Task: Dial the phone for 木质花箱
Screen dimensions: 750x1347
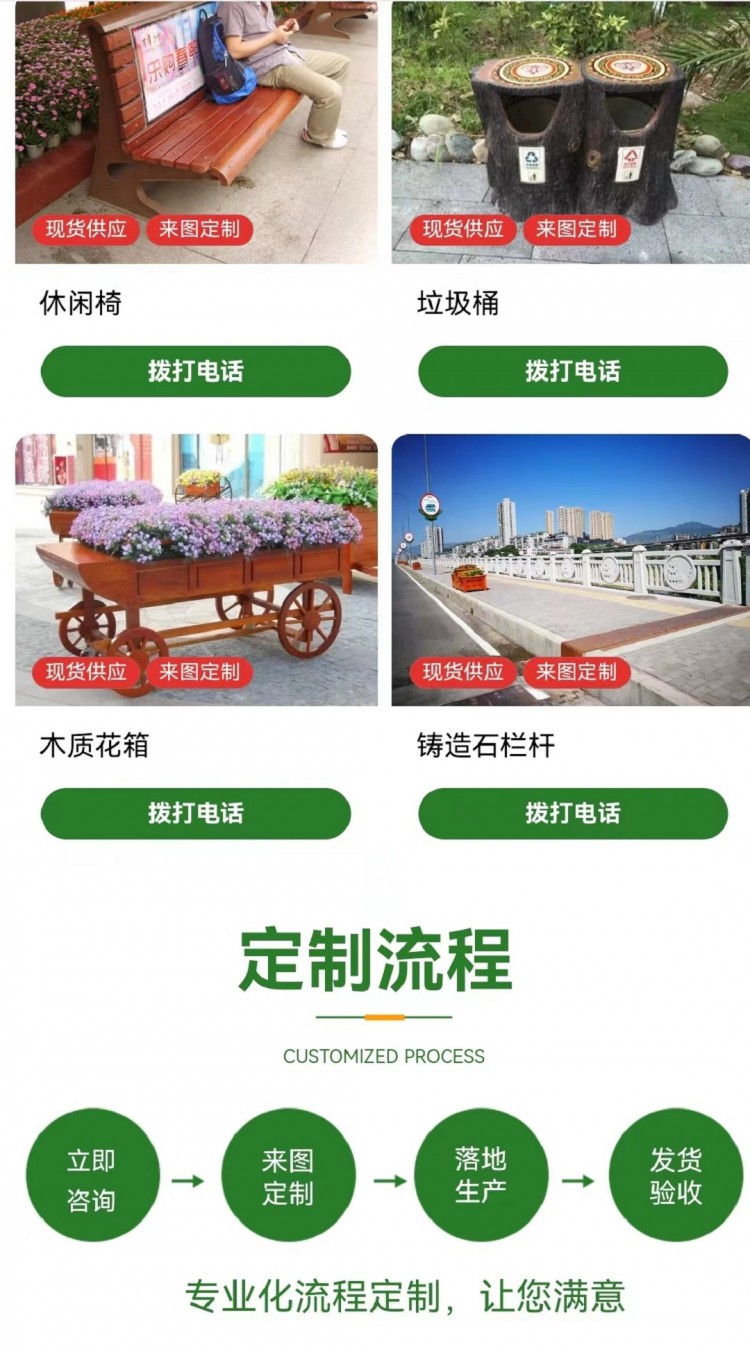Action: click(x=195, y=813)
